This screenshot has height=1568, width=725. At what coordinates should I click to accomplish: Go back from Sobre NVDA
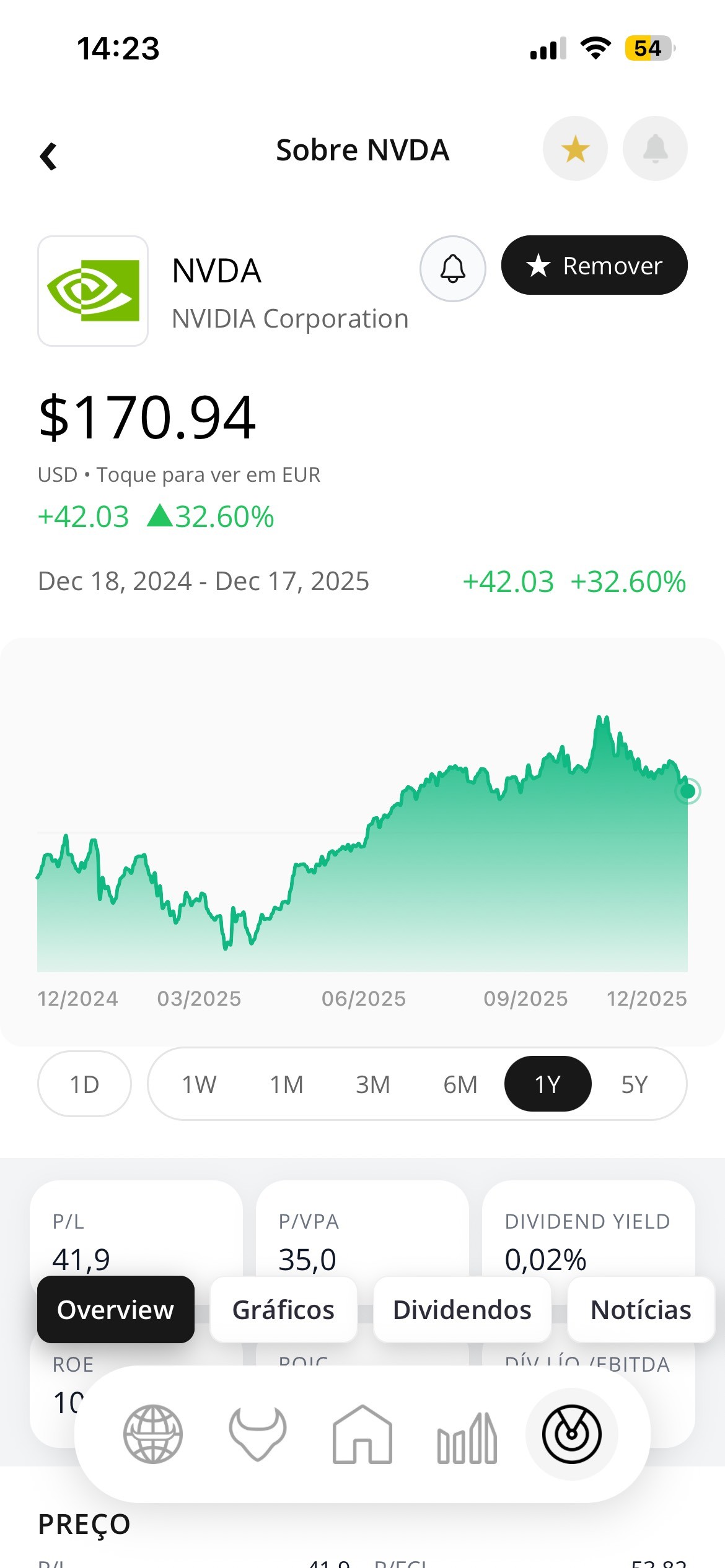point(48,155)
